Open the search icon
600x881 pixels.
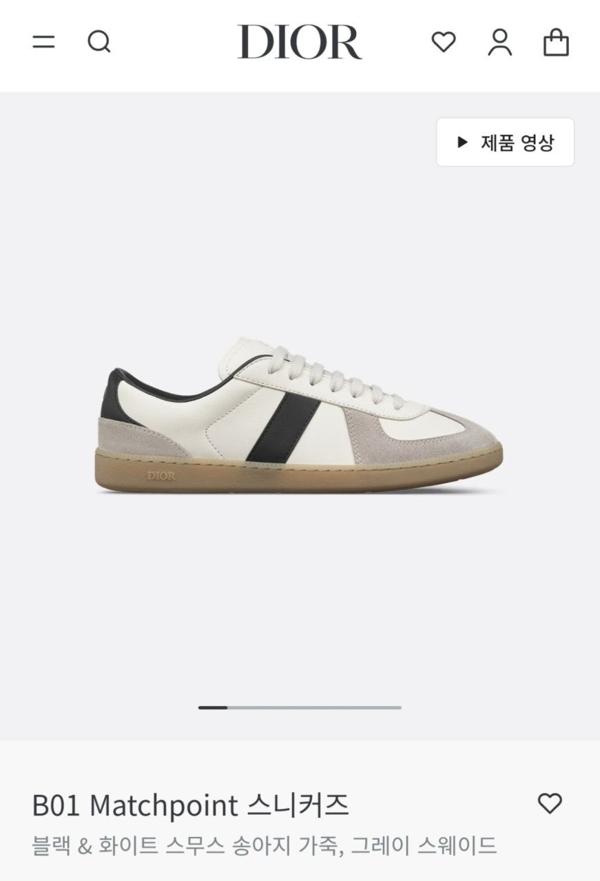point(99,42)
